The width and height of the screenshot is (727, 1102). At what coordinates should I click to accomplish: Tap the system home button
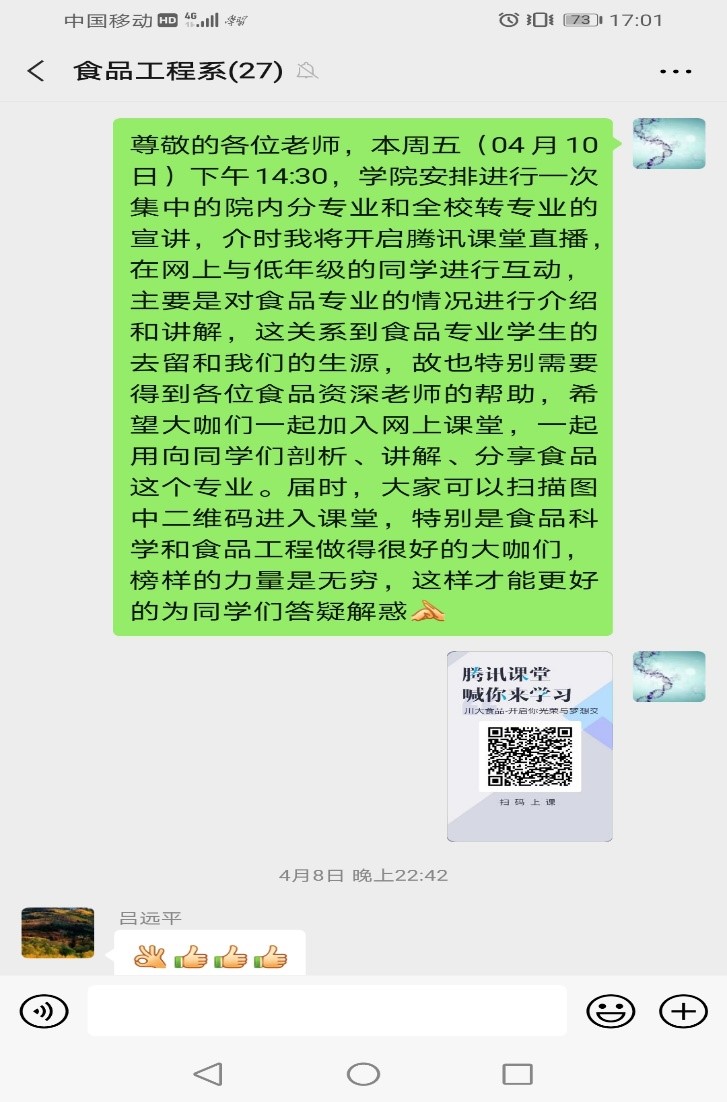(x=363, y=1074)
